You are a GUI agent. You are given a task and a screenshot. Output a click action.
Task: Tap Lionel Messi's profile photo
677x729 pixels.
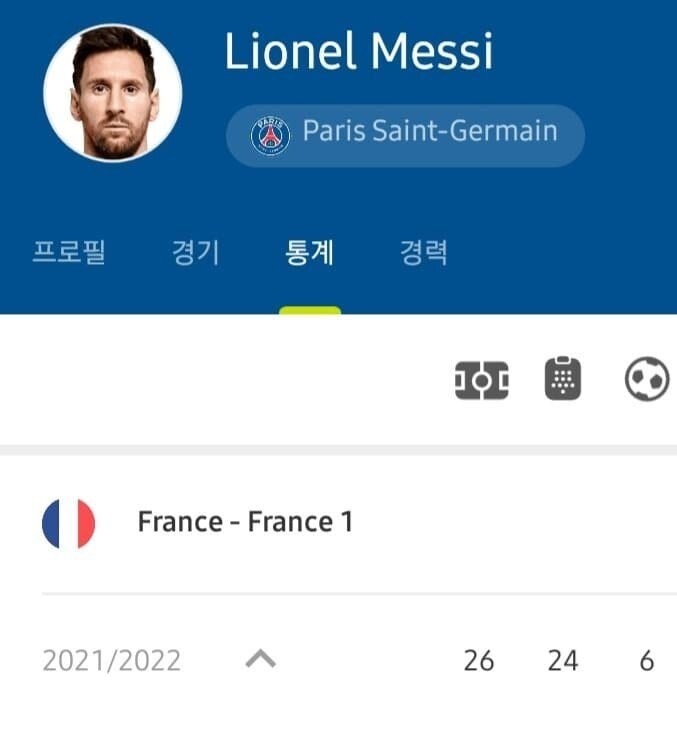coord(113,93)
